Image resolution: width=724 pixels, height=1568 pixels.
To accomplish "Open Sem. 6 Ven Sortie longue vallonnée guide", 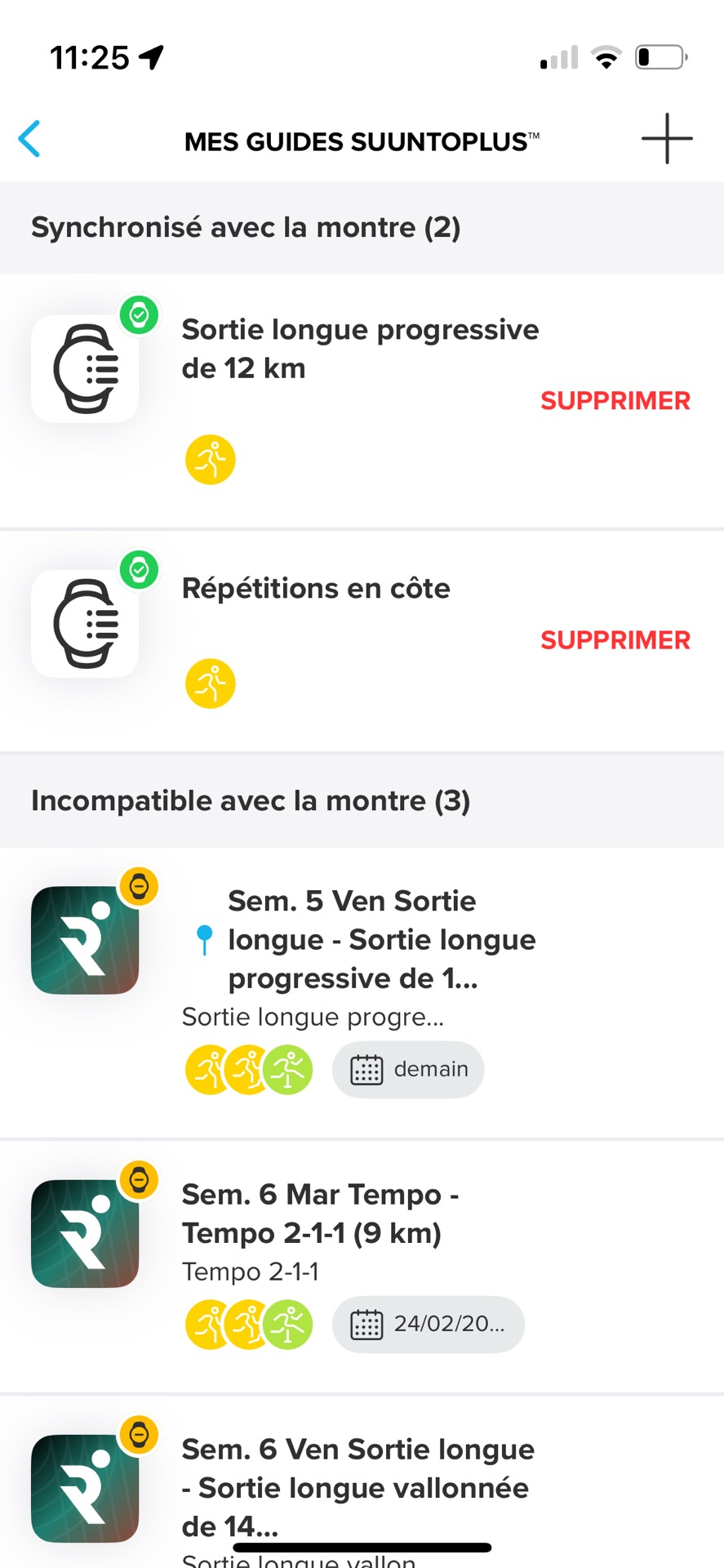I will click(x=357, y=1486).
